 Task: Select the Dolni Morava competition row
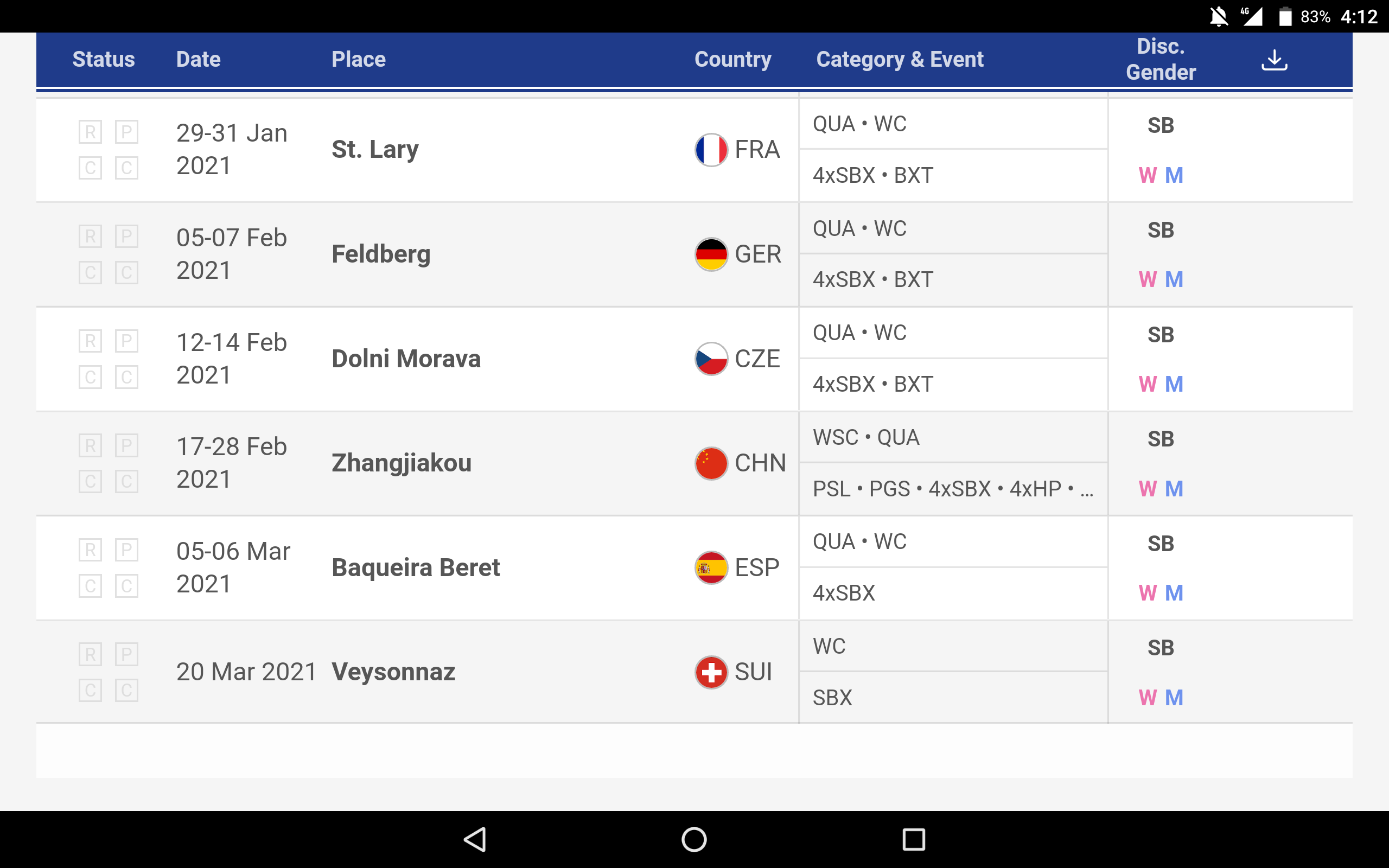(406, 359)
